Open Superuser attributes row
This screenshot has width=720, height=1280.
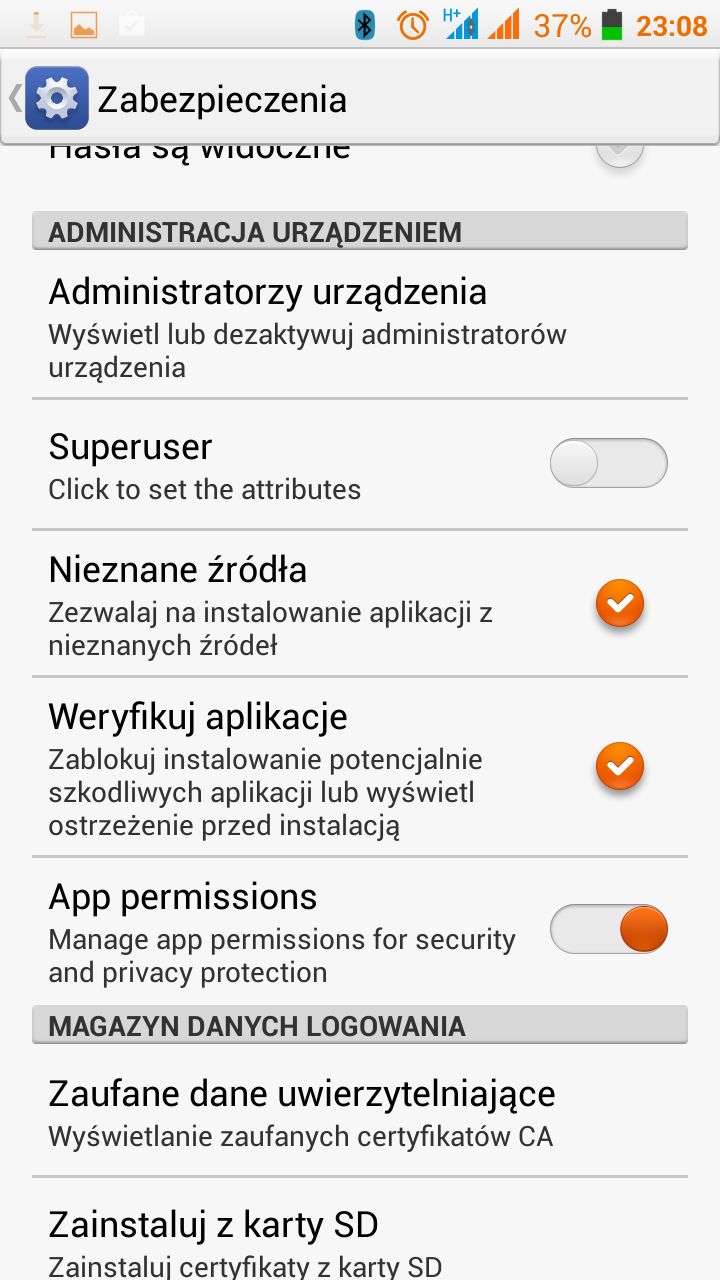point(360,464)
